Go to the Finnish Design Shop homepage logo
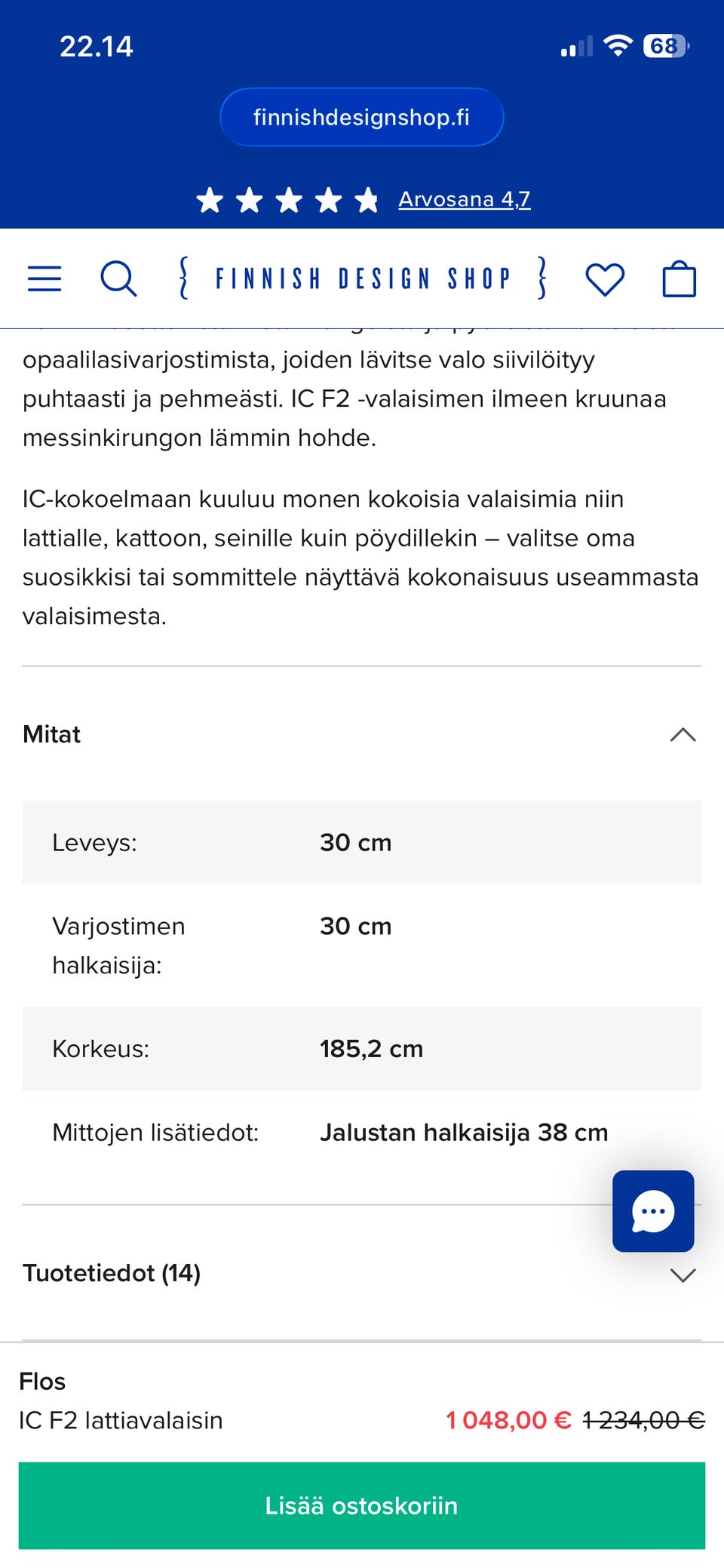Viewport: 724px width, 1568px height. point(363,278)
